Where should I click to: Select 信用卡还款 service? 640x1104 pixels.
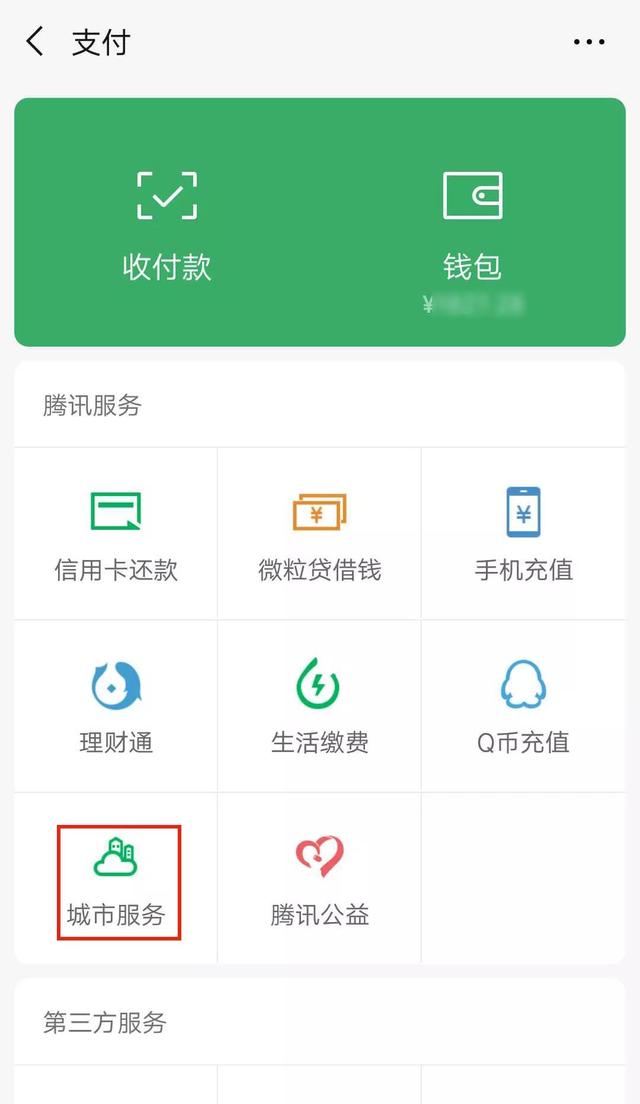(x=115, y=534)
